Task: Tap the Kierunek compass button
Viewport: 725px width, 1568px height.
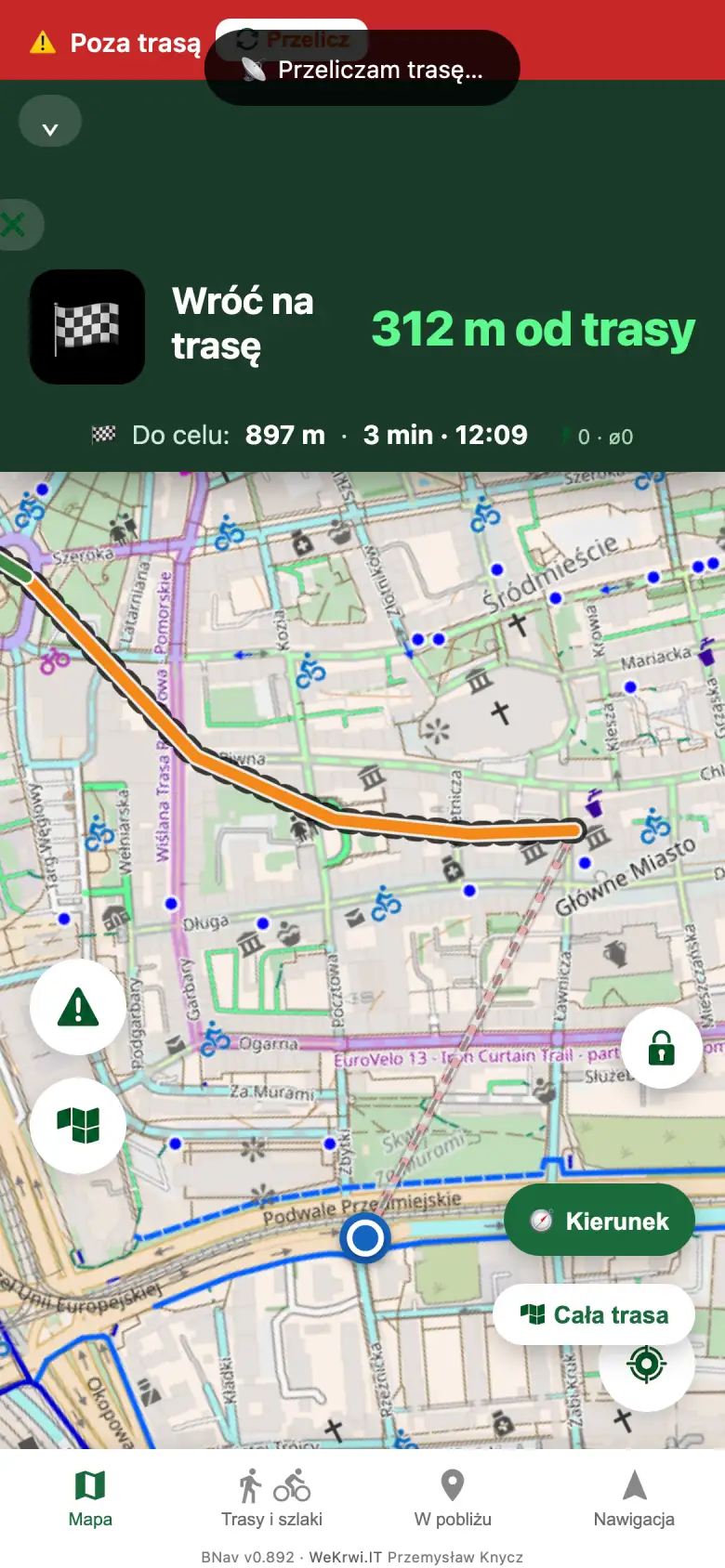Action: tap(600, 1220)
